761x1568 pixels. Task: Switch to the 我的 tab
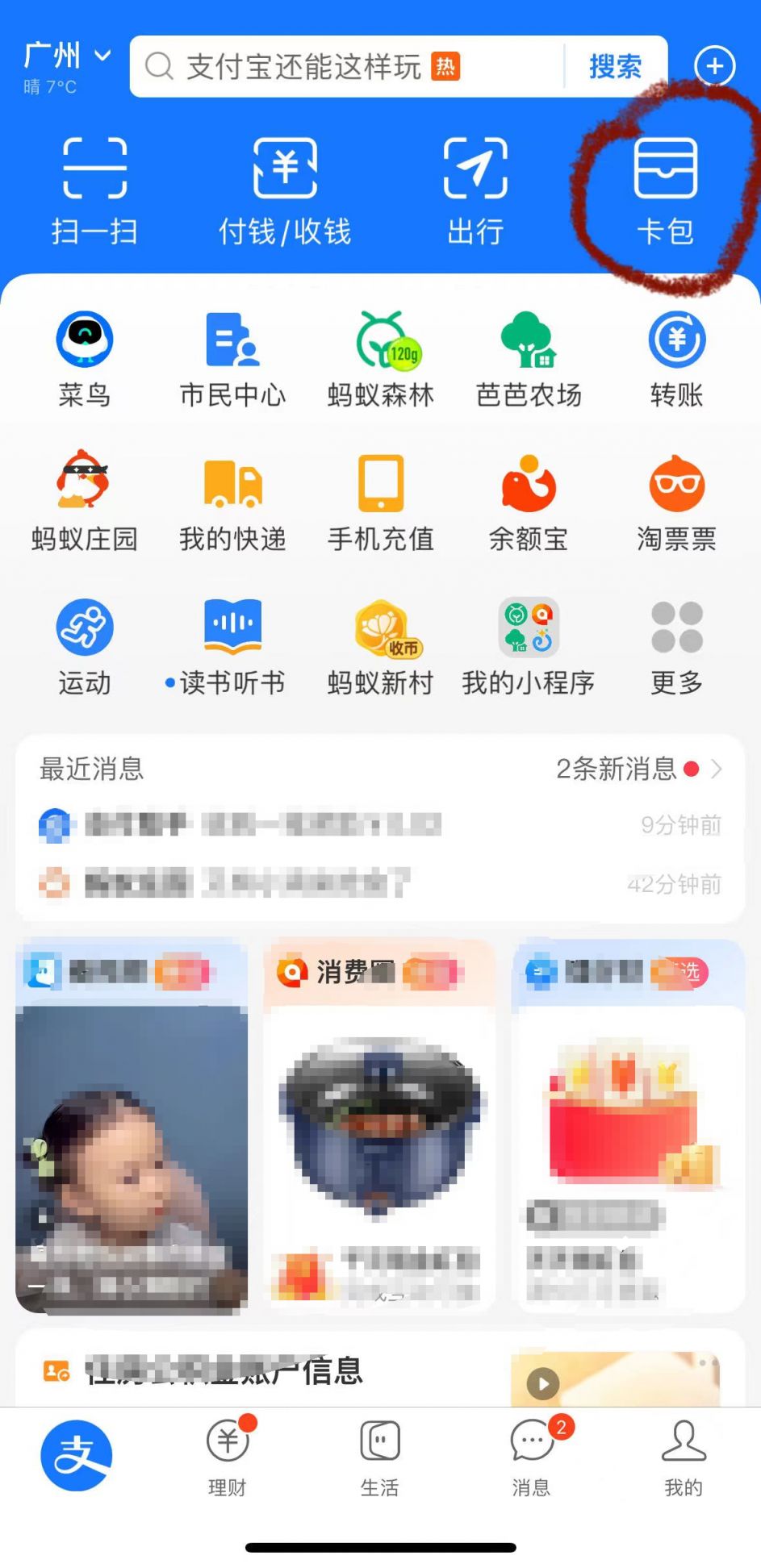coord(684,1456)
